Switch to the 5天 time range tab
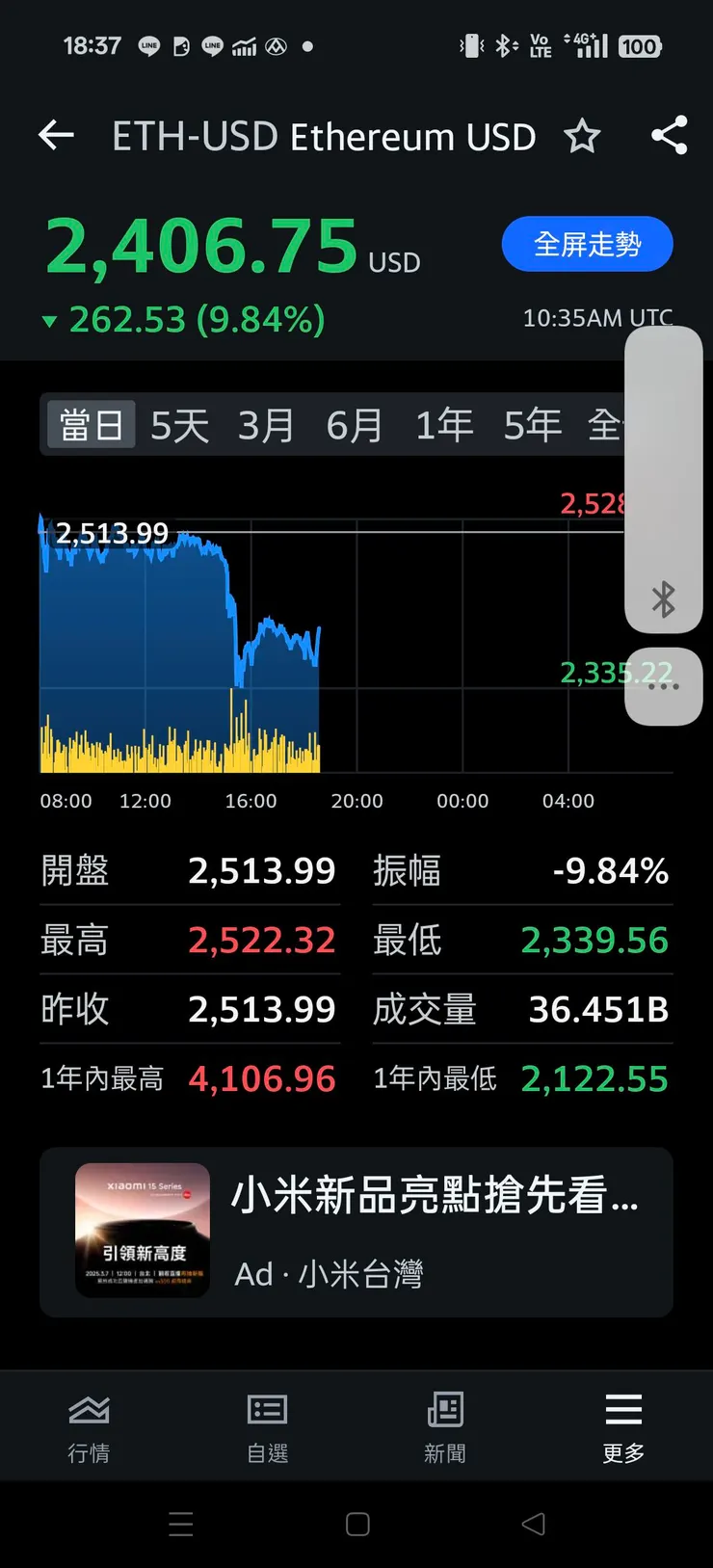Image resolution: width=713 pixels, height=1568 pixels. point(178,424)
